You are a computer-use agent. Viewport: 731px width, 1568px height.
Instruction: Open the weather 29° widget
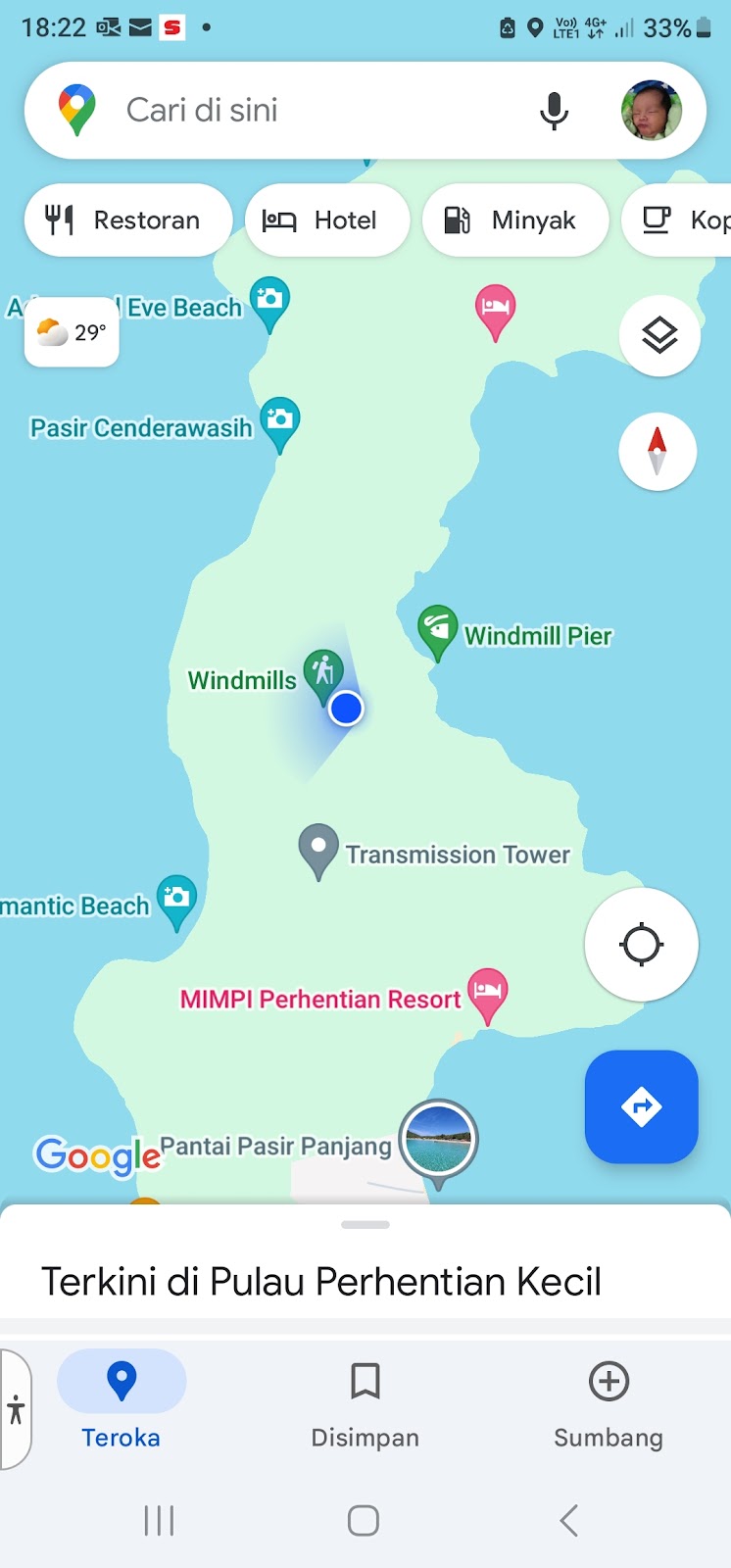[x=72, y=333]
